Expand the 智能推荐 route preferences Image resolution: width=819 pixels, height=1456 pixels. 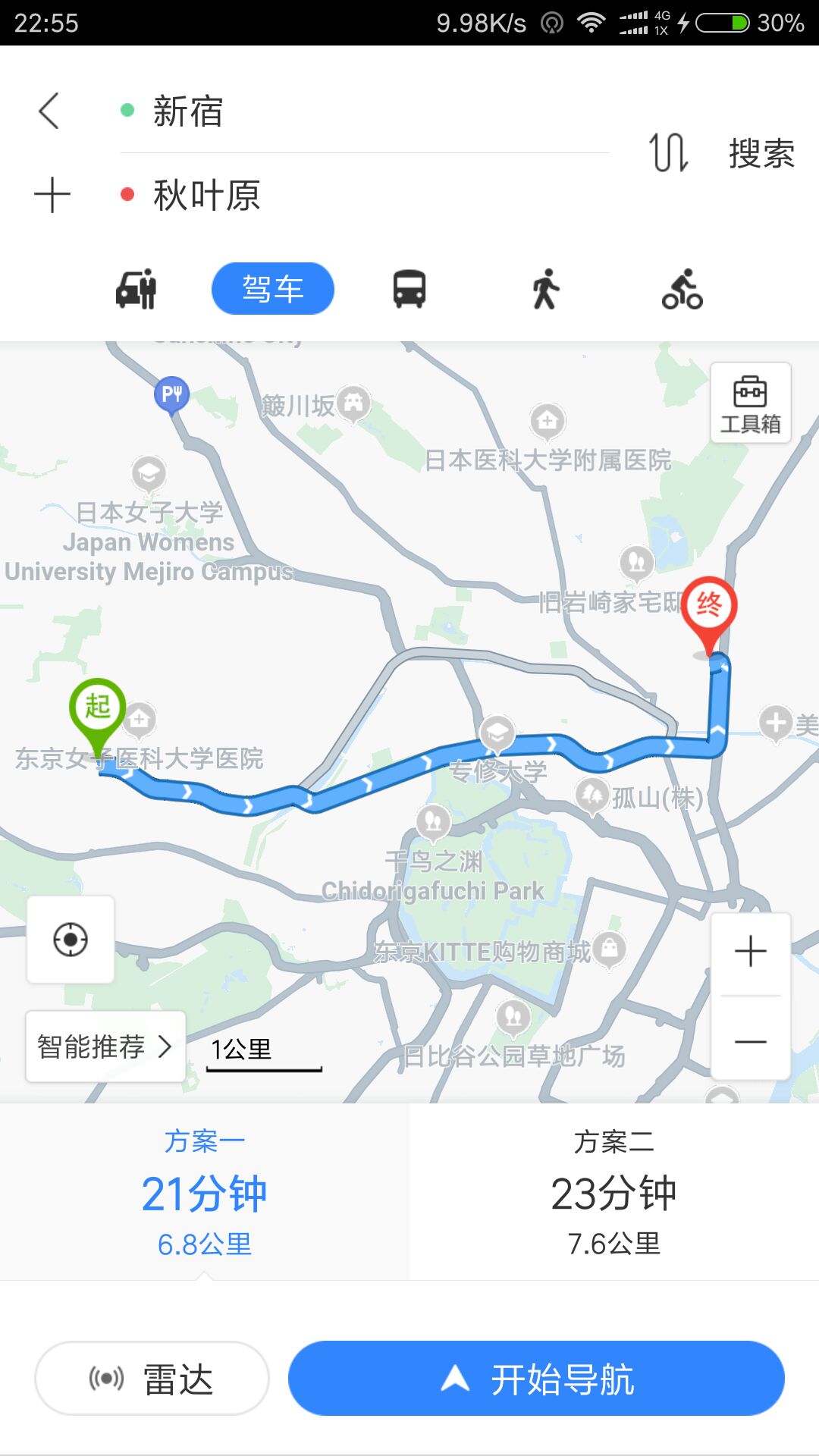105,1046
